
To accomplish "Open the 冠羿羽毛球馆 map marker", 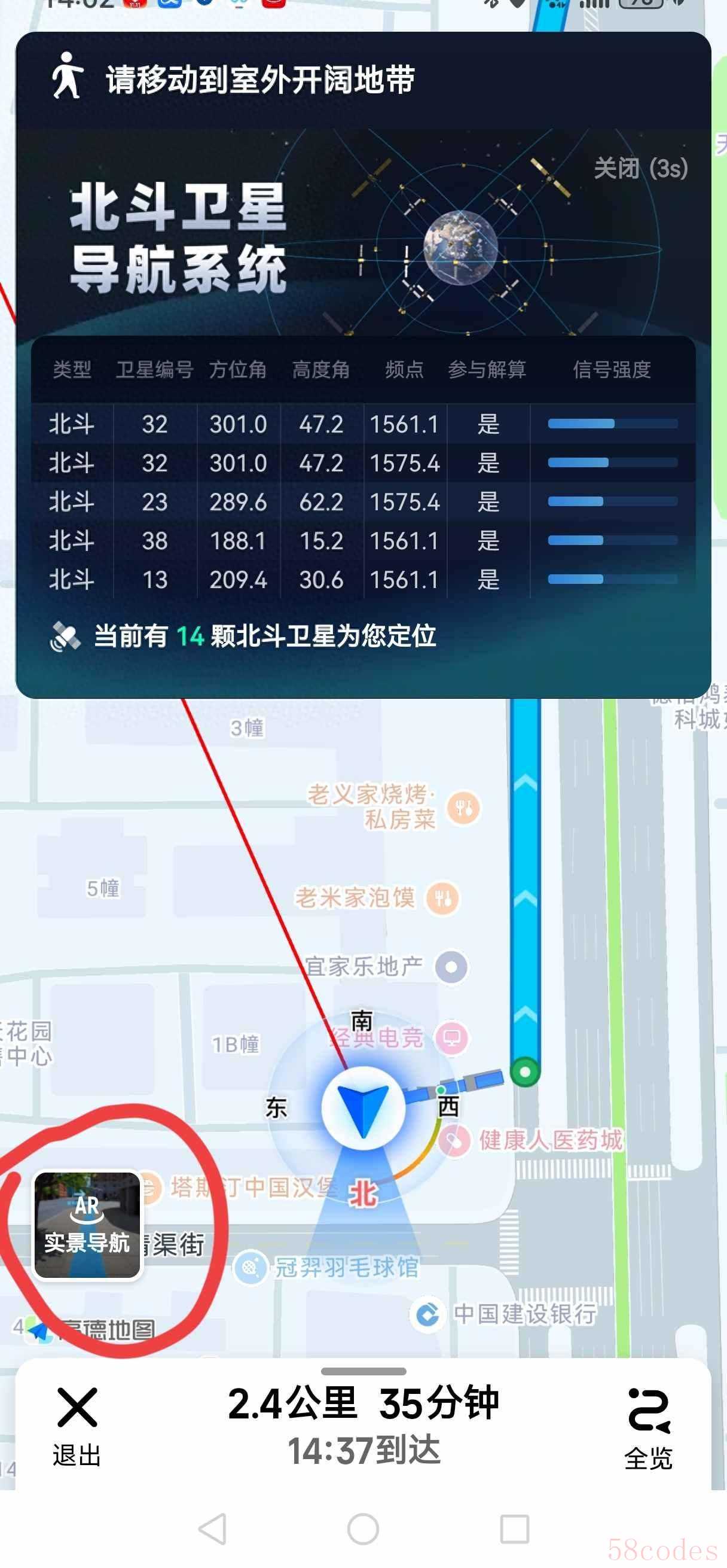I will click(251, 1267).
